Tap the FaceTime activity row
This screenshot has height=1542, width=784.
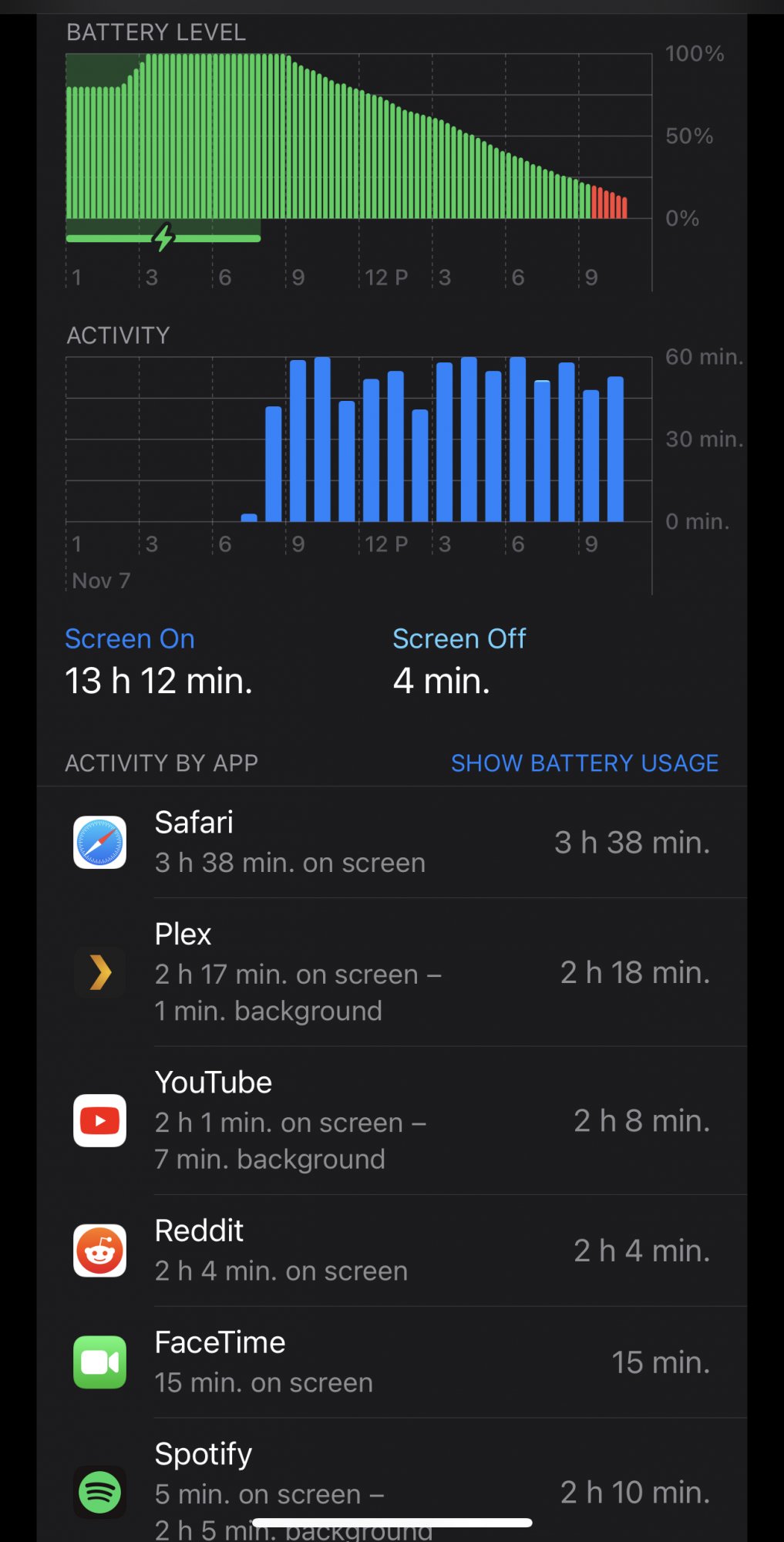[x=392, y=1362]
